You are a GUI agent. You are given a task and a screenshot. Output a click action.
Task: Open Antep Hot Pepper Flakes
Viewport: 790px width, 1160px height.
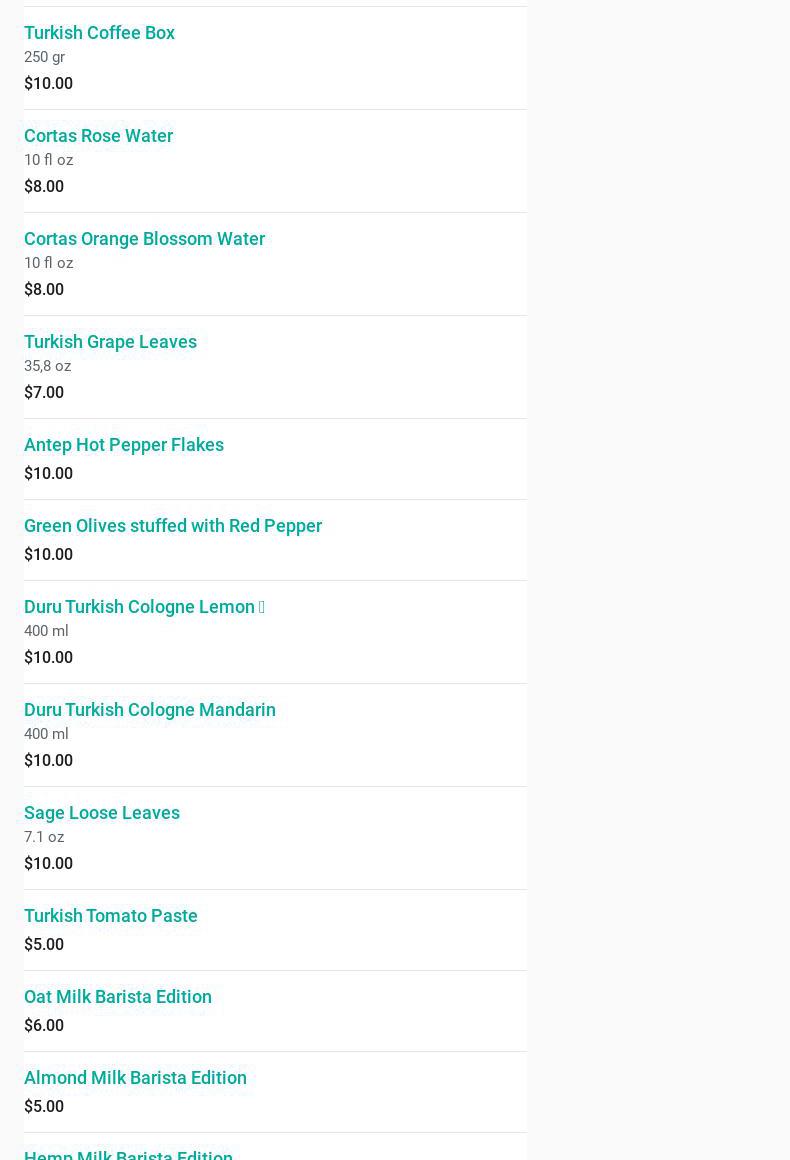(x=124, y=445)
